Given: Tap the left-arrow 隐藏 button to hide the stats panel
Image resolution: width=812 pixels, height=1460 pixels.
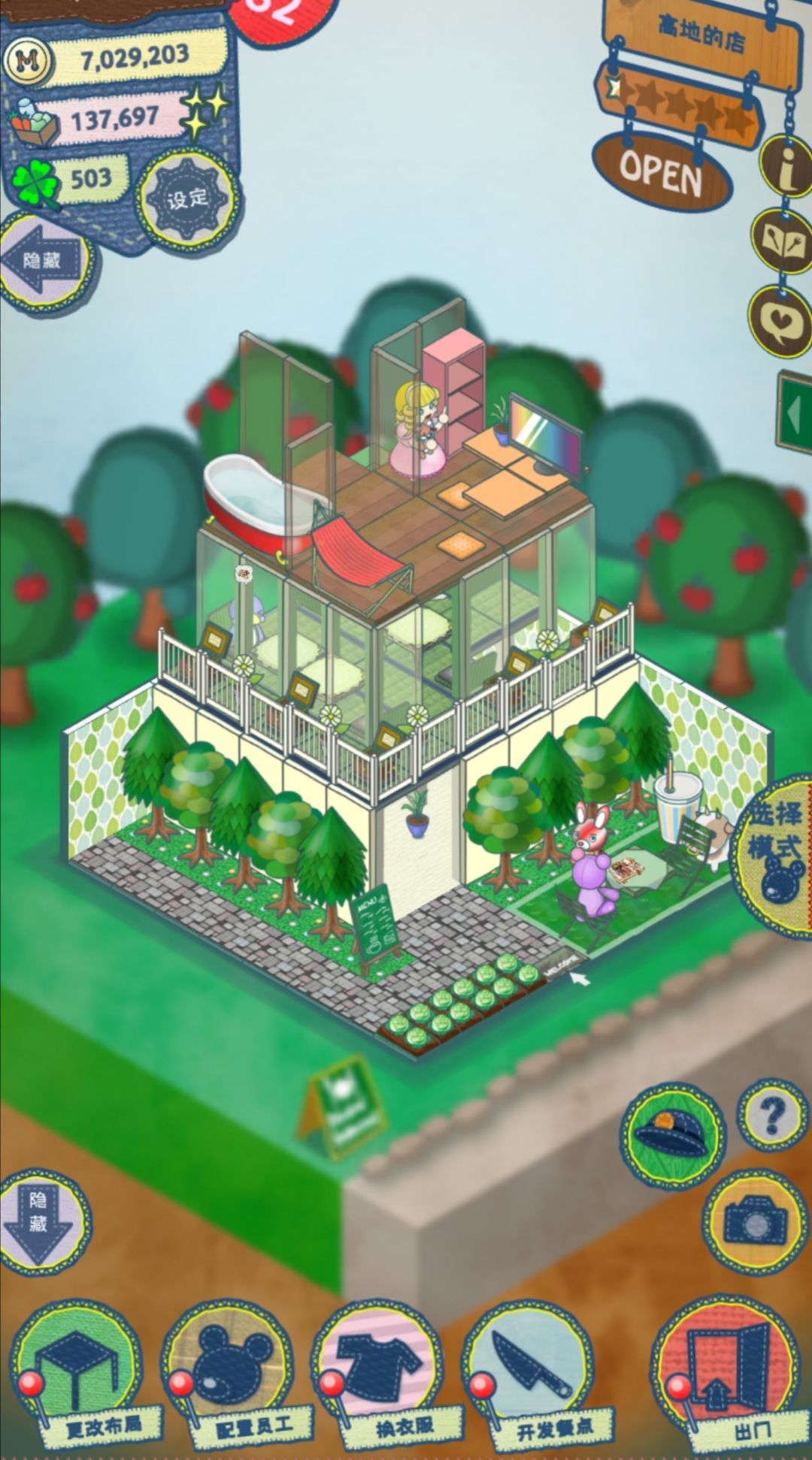Looking at the screenshot, I should (x=47, y=261).
